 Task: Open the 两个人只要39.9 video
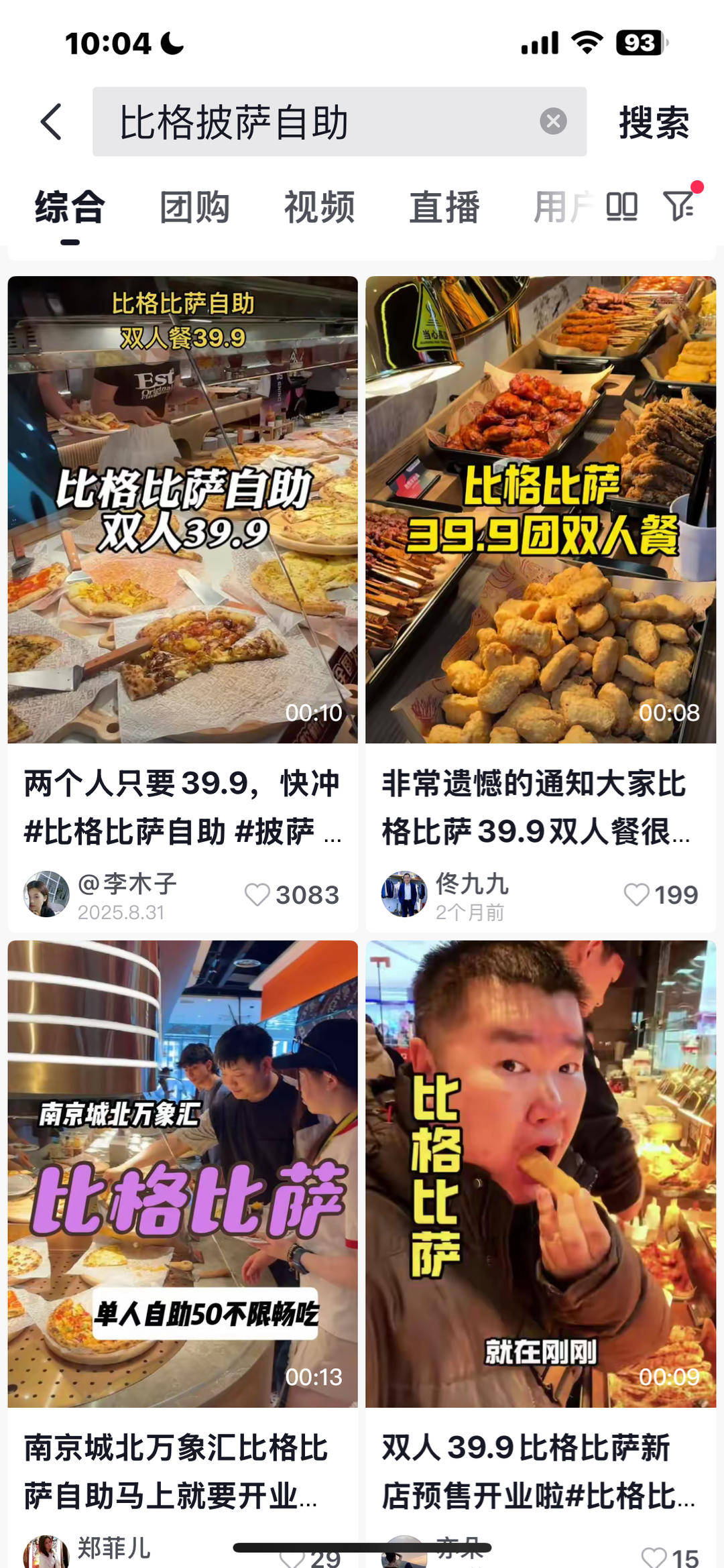182,509
